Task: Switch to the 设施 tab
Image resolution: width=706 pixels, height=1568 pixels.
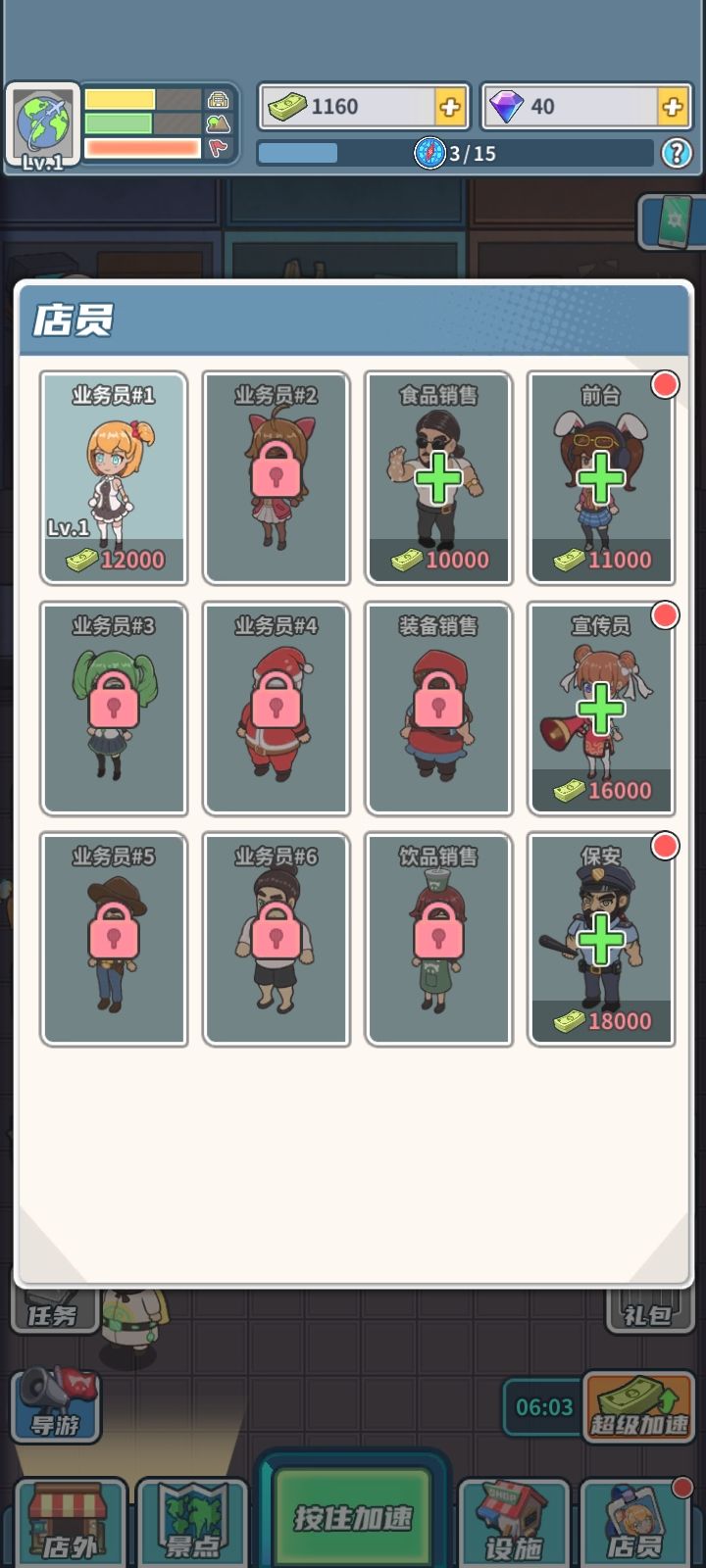Action: (x=514, y=1523)
